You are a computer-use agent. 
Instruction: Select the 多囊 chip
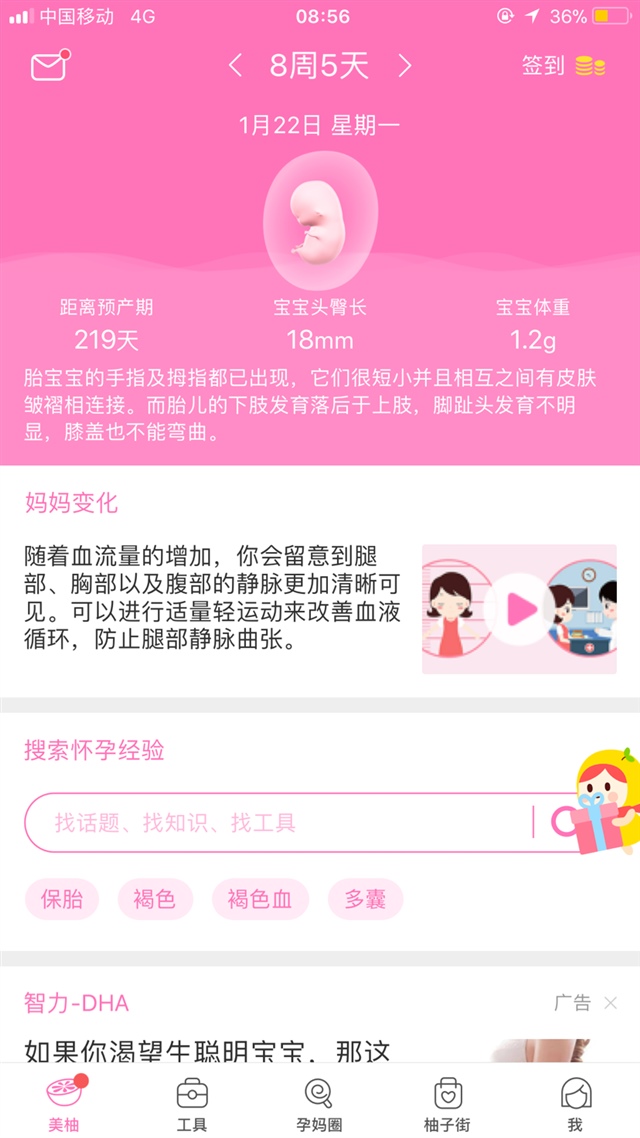(x=365, y=899)
